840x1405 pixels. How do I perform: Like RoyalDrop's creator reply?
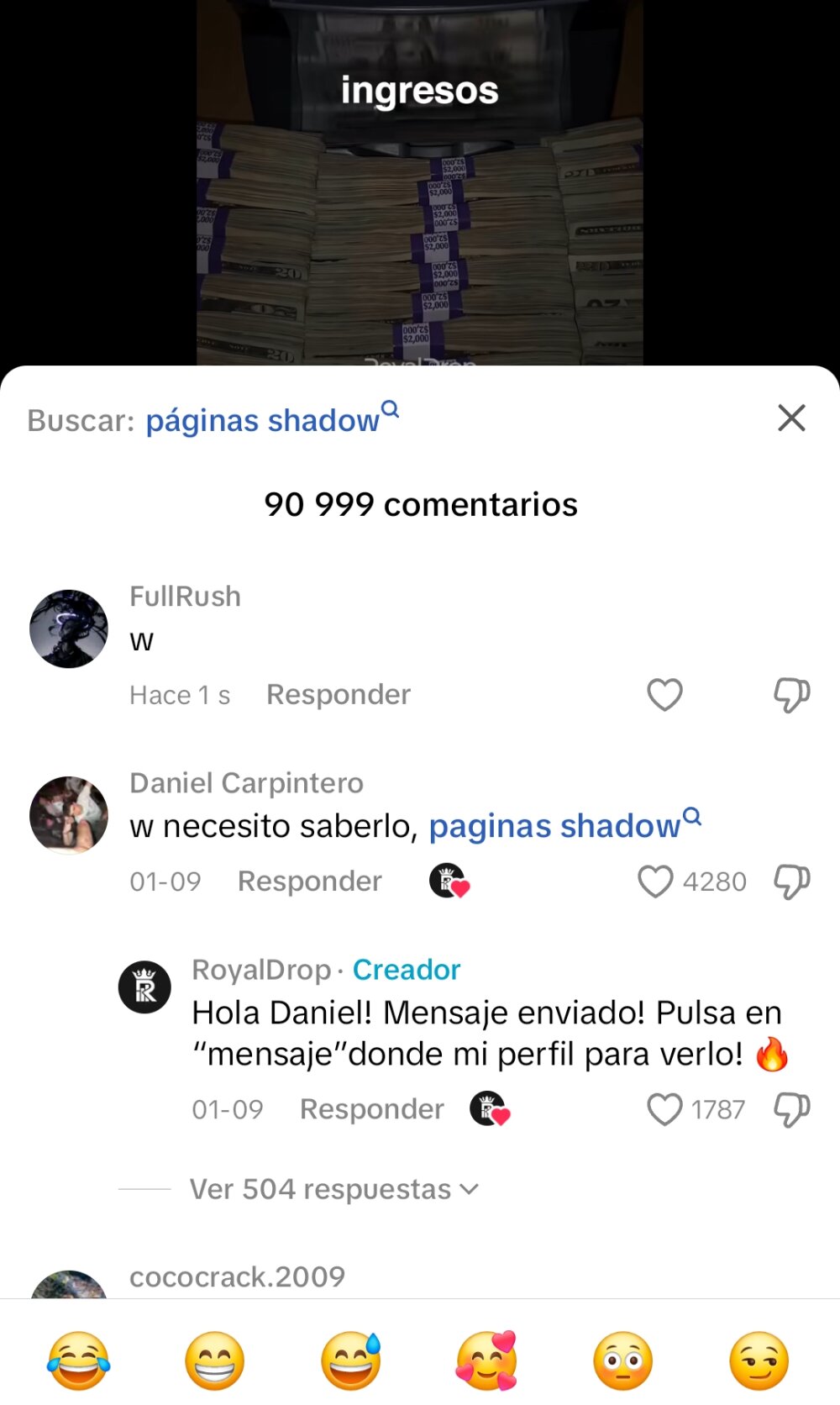click(664, 1109)
